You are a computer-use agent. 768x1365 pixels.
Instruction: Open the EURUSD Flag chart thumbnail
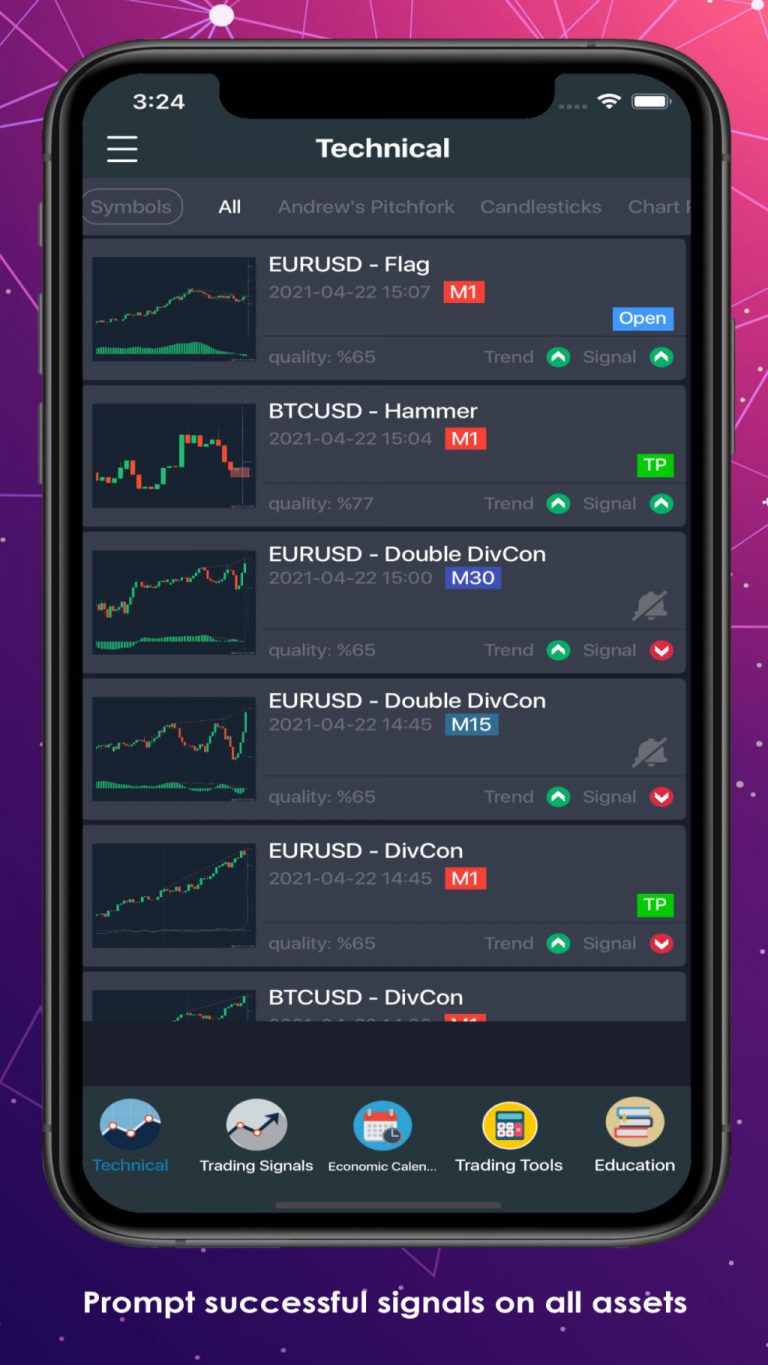173,307
